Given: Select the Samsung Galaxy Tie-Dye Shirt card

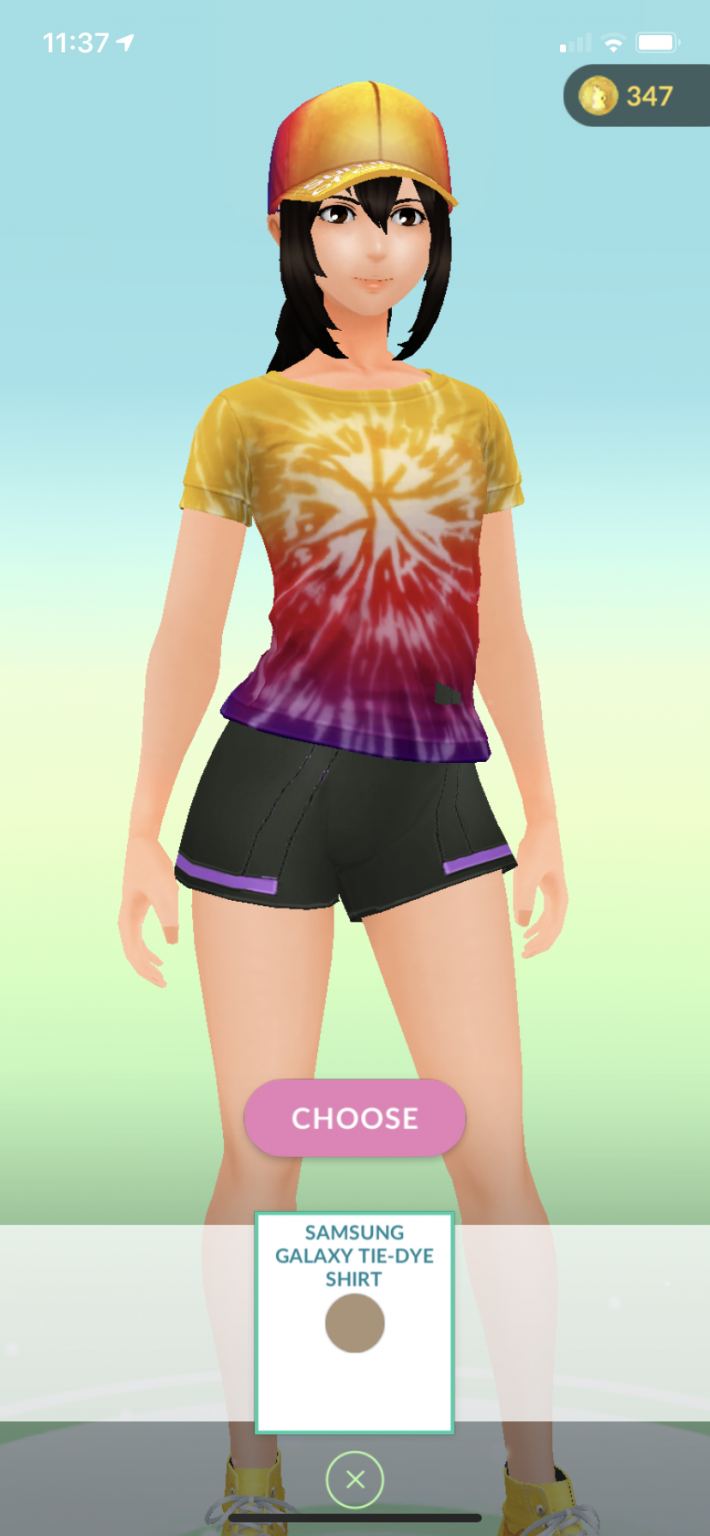Looking at the screenshot, I should tap(355, 1322).
